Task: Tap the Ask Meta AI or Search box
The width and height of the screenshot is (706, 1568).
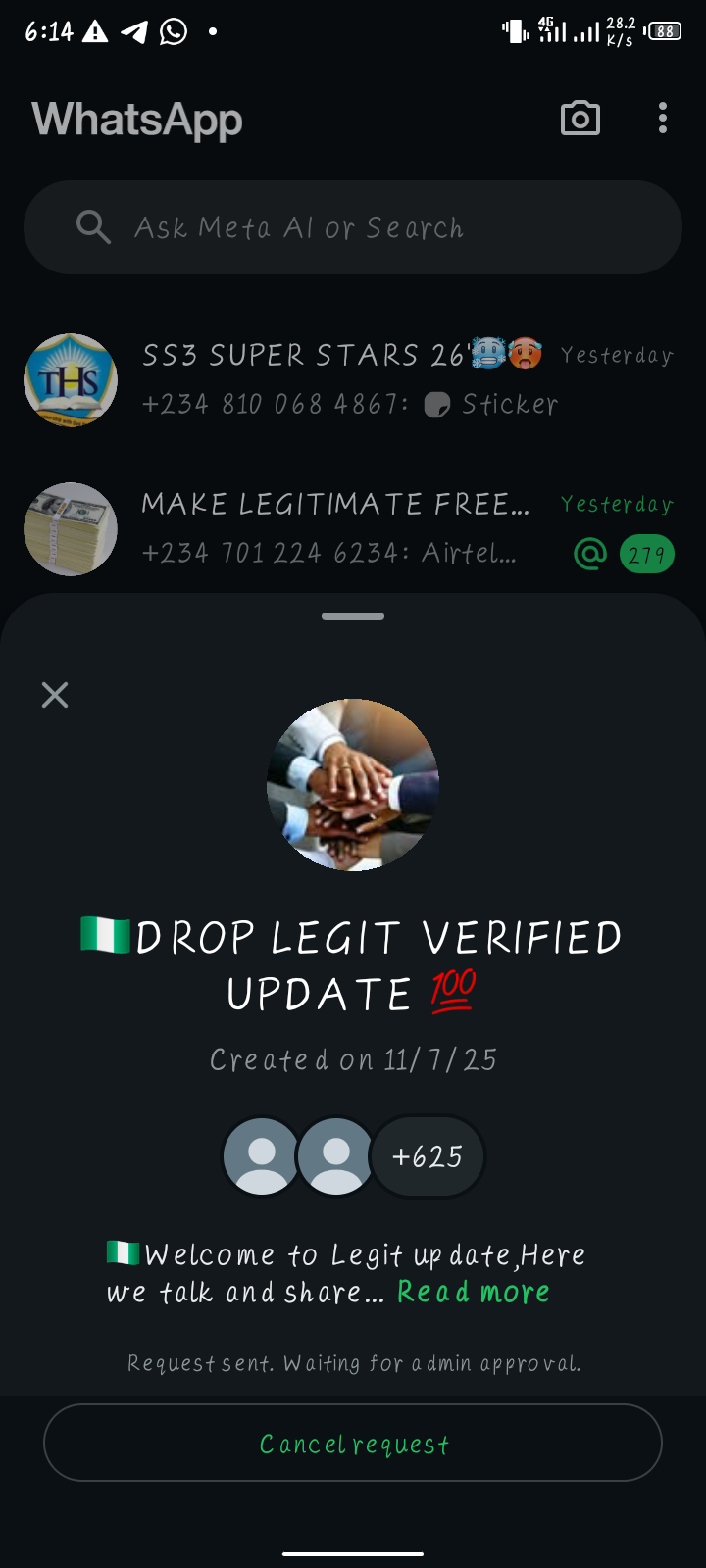Action: point(353,227)
